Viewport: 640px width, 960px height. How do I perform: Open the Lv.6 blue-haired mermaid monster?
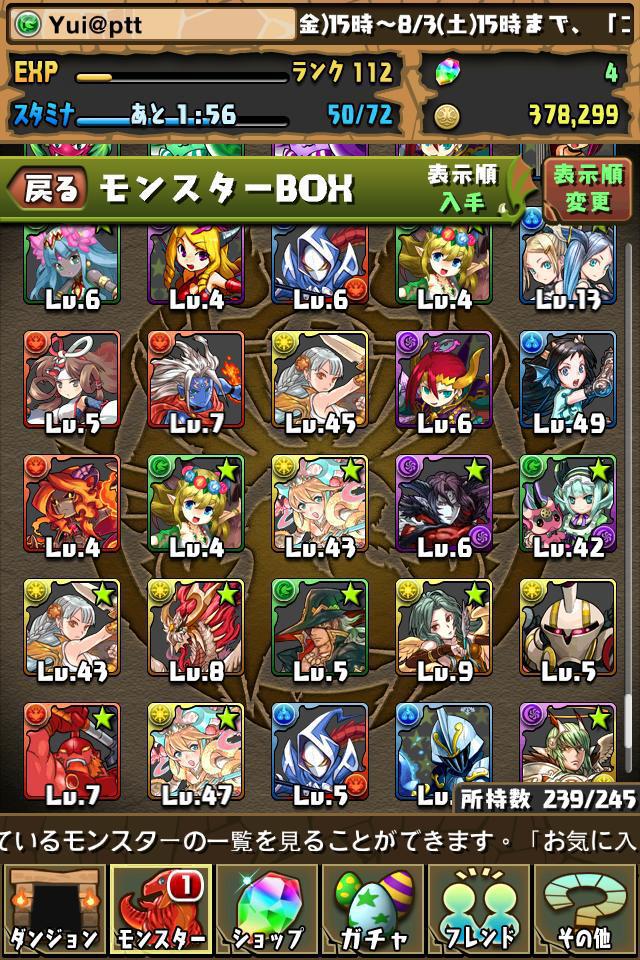pos(72,268)
